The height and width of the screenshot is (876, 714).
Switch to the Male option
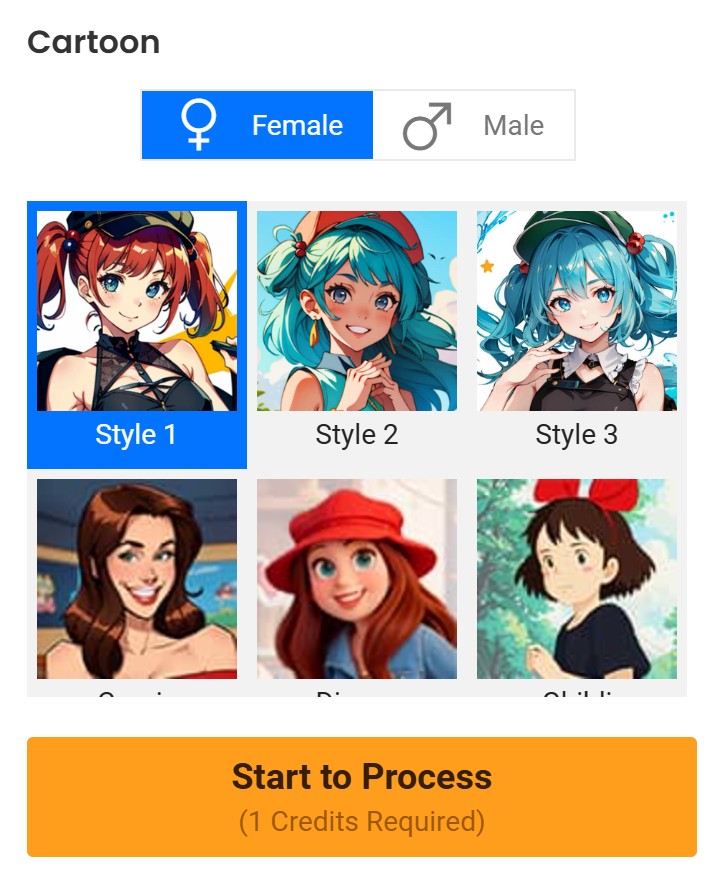[474, 126]
